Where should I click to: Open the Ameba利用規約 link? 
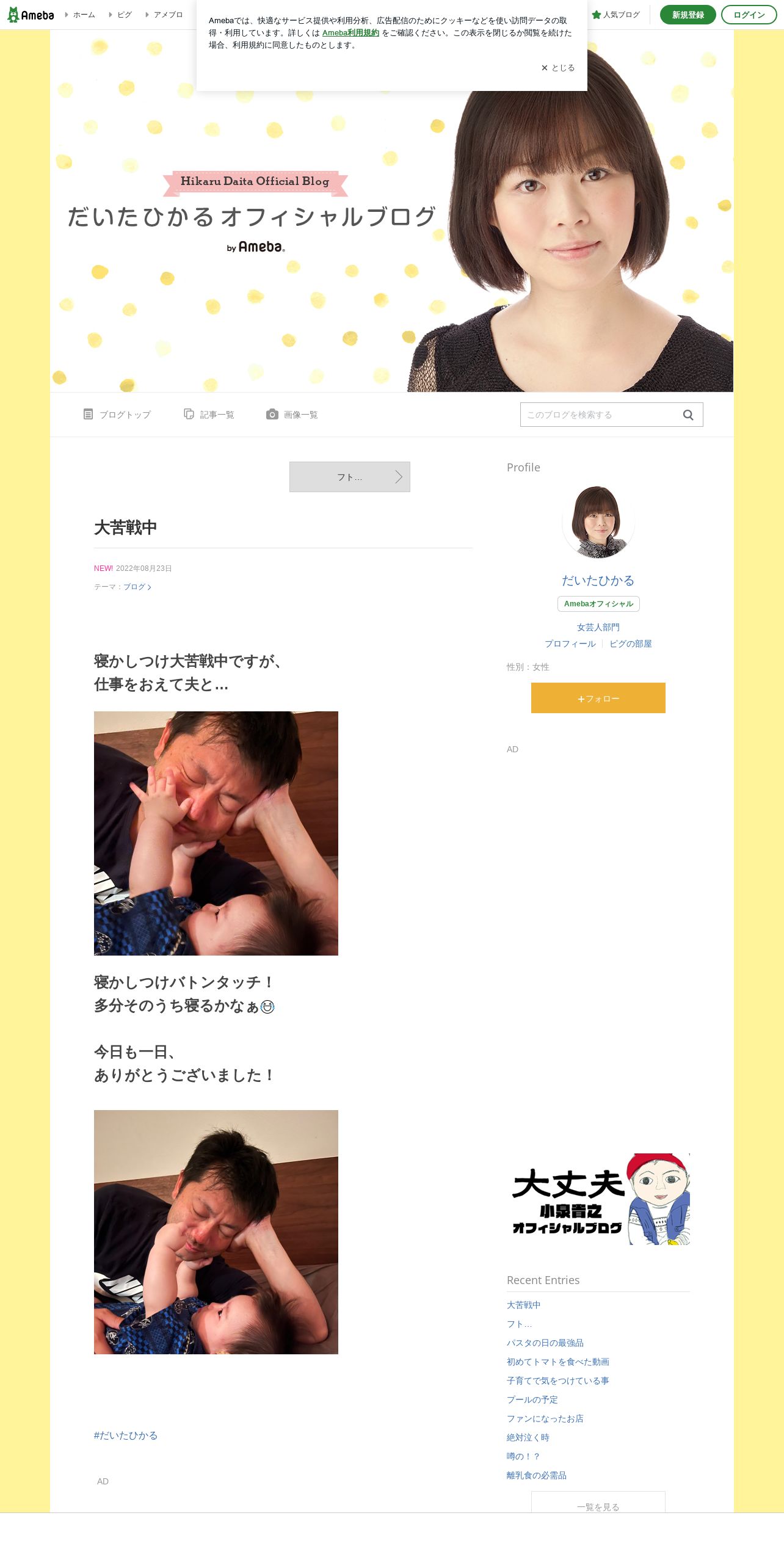point(350,33)
